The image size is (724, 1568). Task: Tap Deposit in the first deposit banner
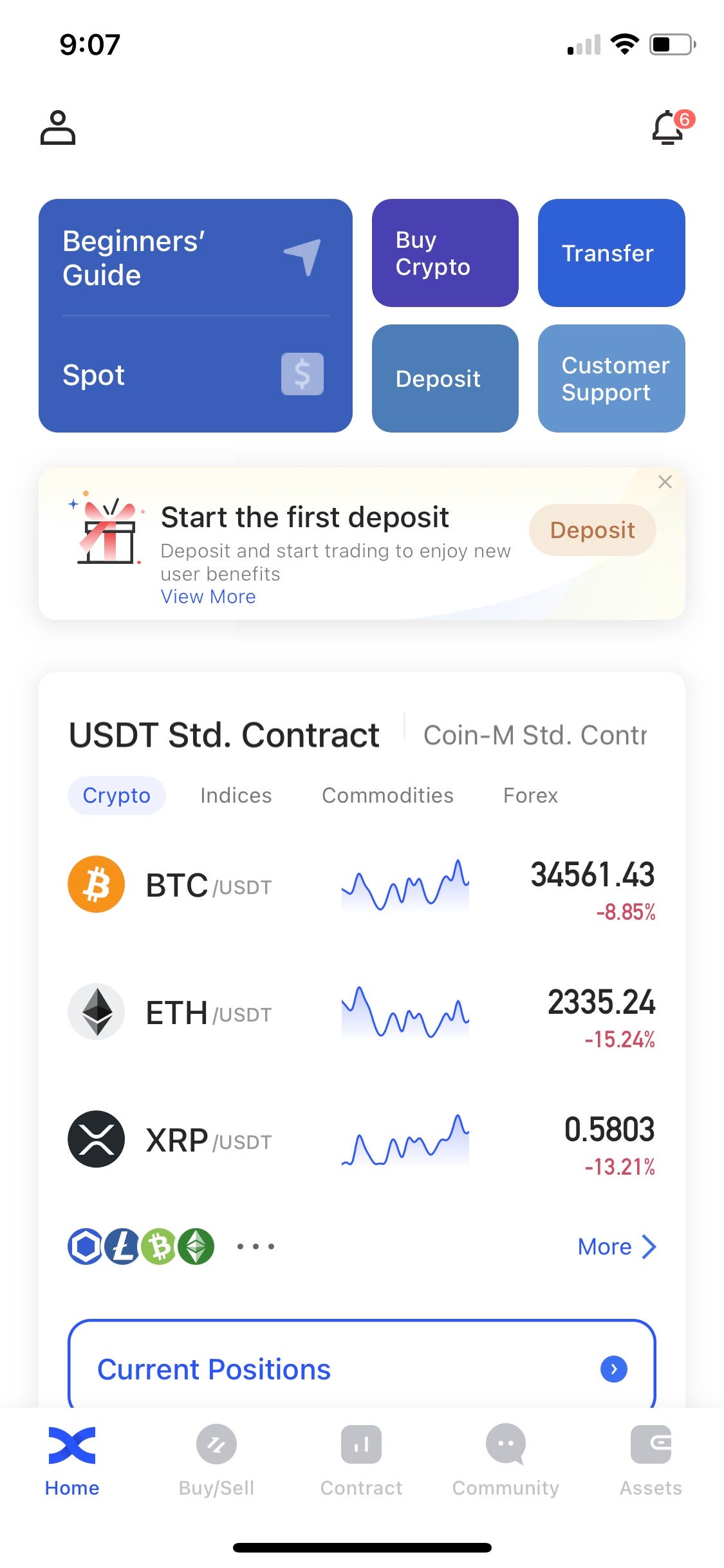tap(592, 530)
